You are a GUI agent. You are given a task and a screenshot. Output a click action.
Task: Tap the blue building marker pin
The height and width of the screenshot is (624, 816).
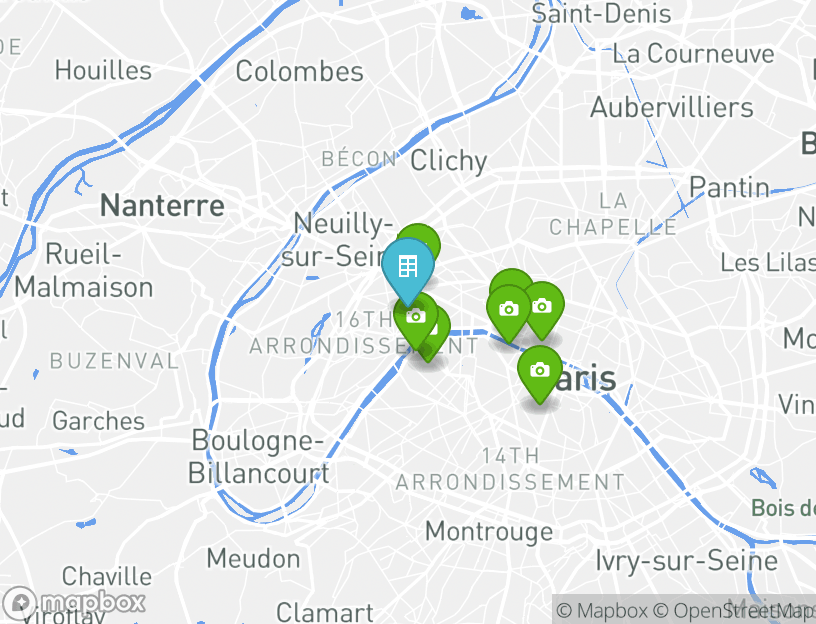[408, 267]
